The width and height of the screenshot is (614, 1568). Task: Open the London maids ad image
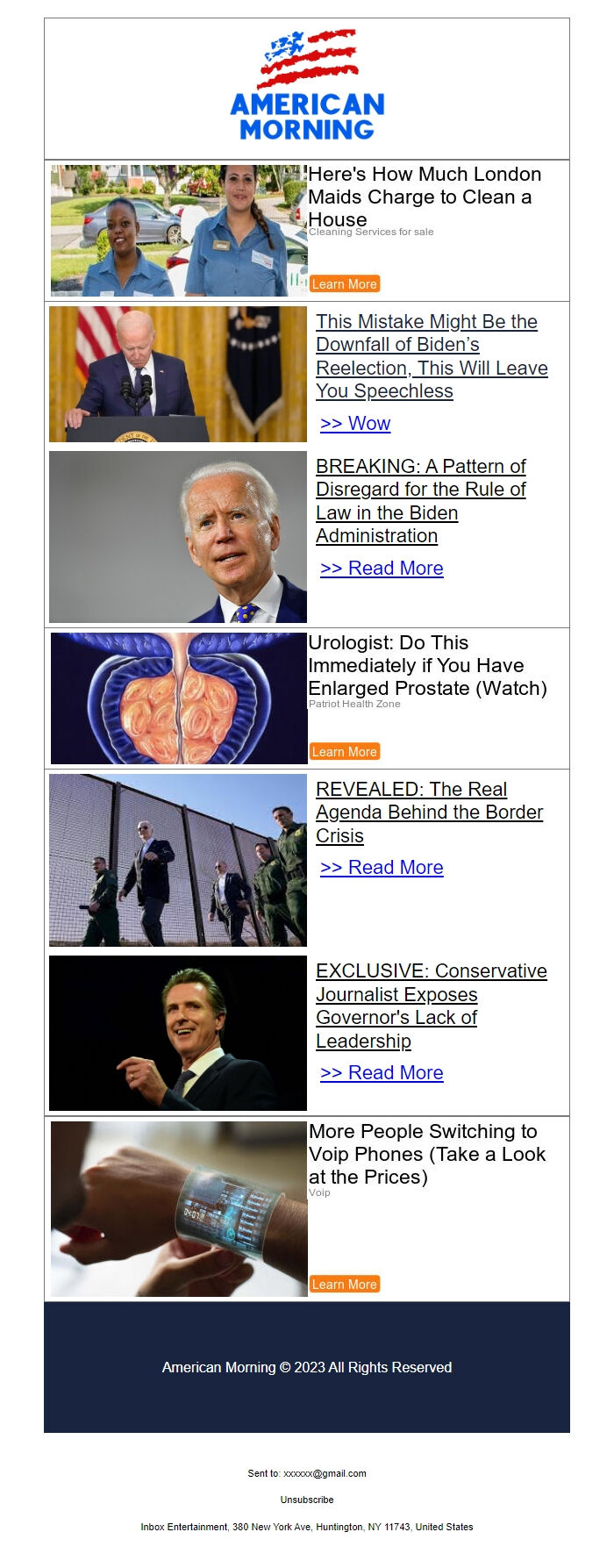[x=179, y=231]
